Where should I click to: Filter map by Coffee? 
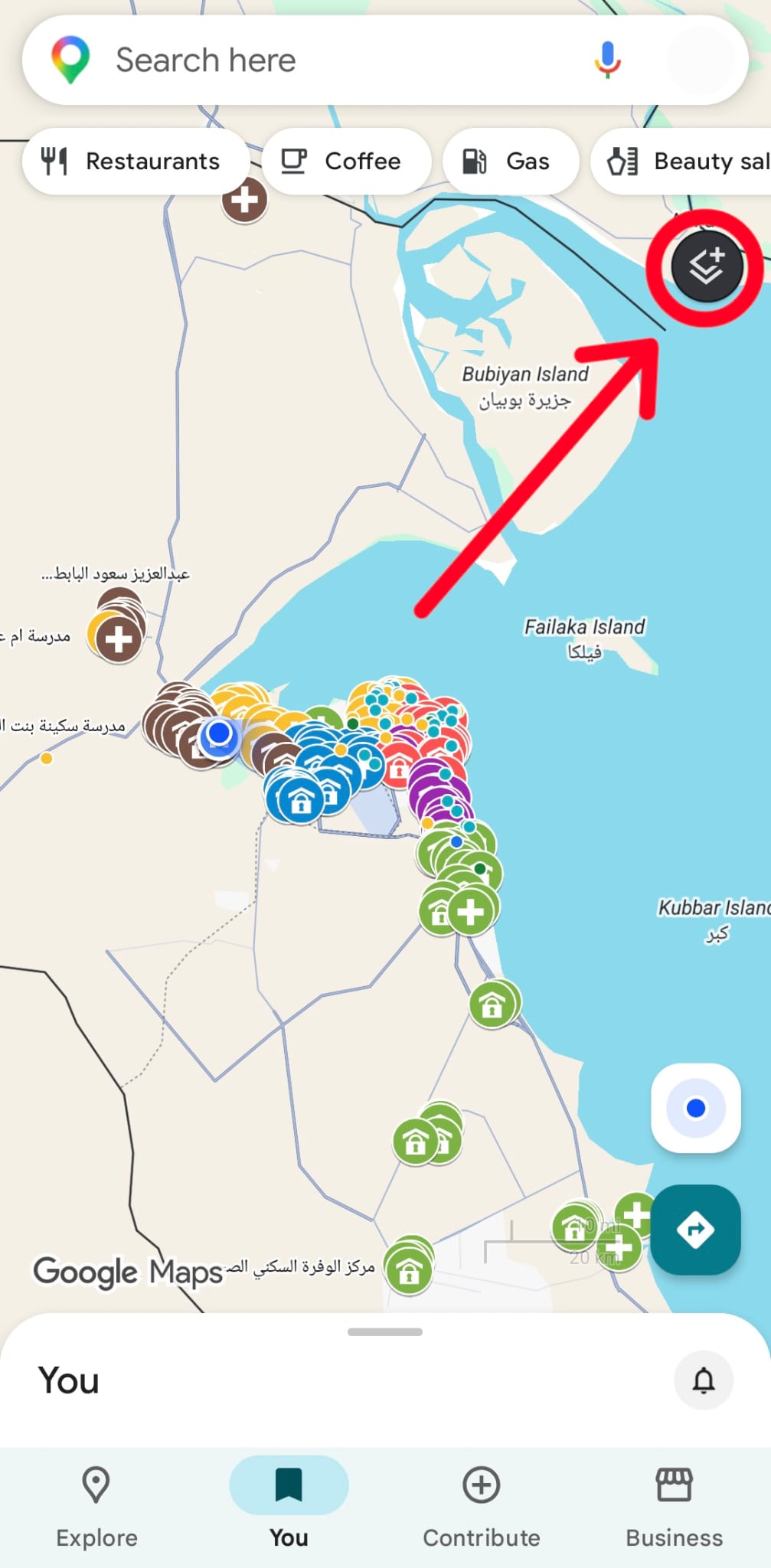pos(346,162)
